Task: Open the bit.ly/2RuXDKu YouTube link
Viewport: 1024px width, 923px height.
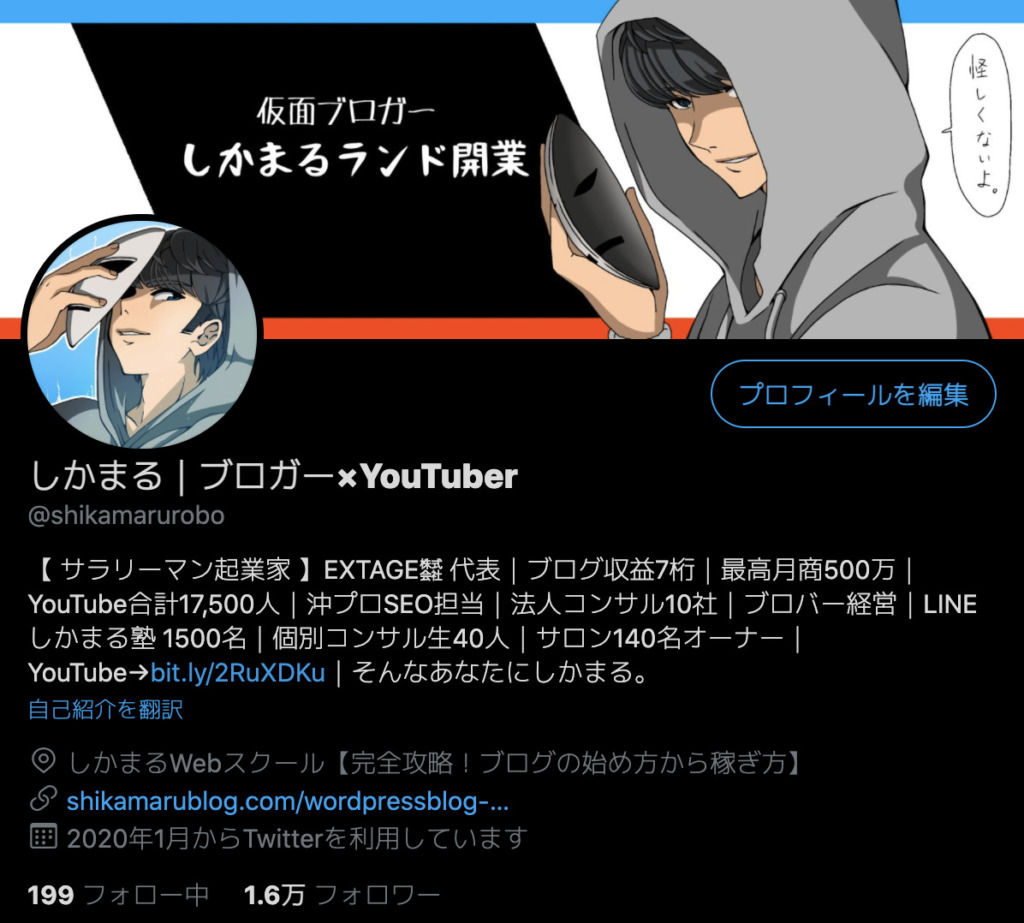Action: [x=238, y=672]
